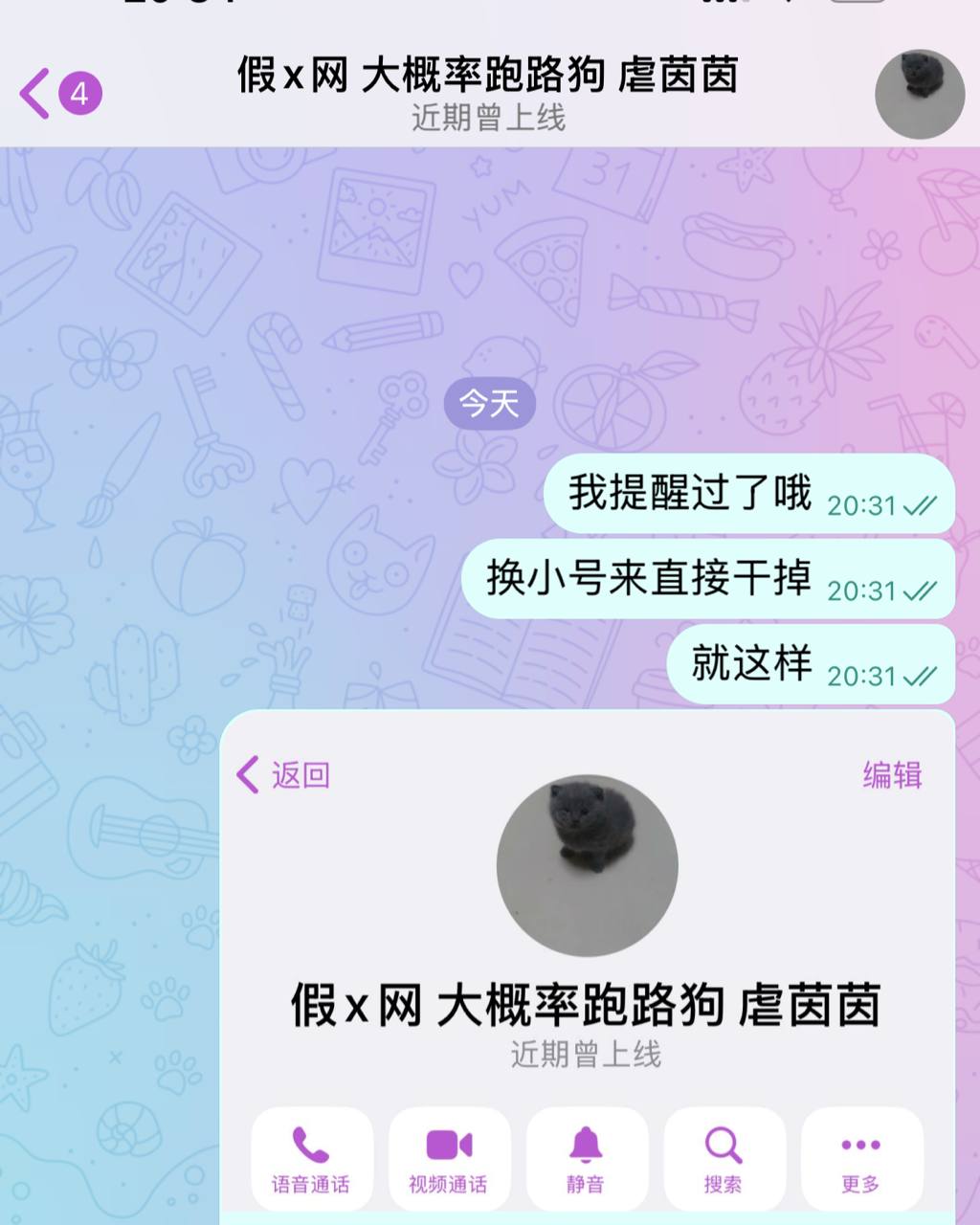Open the profile photo in the header
Screen dimensions: 980x1225
point(919,95)
